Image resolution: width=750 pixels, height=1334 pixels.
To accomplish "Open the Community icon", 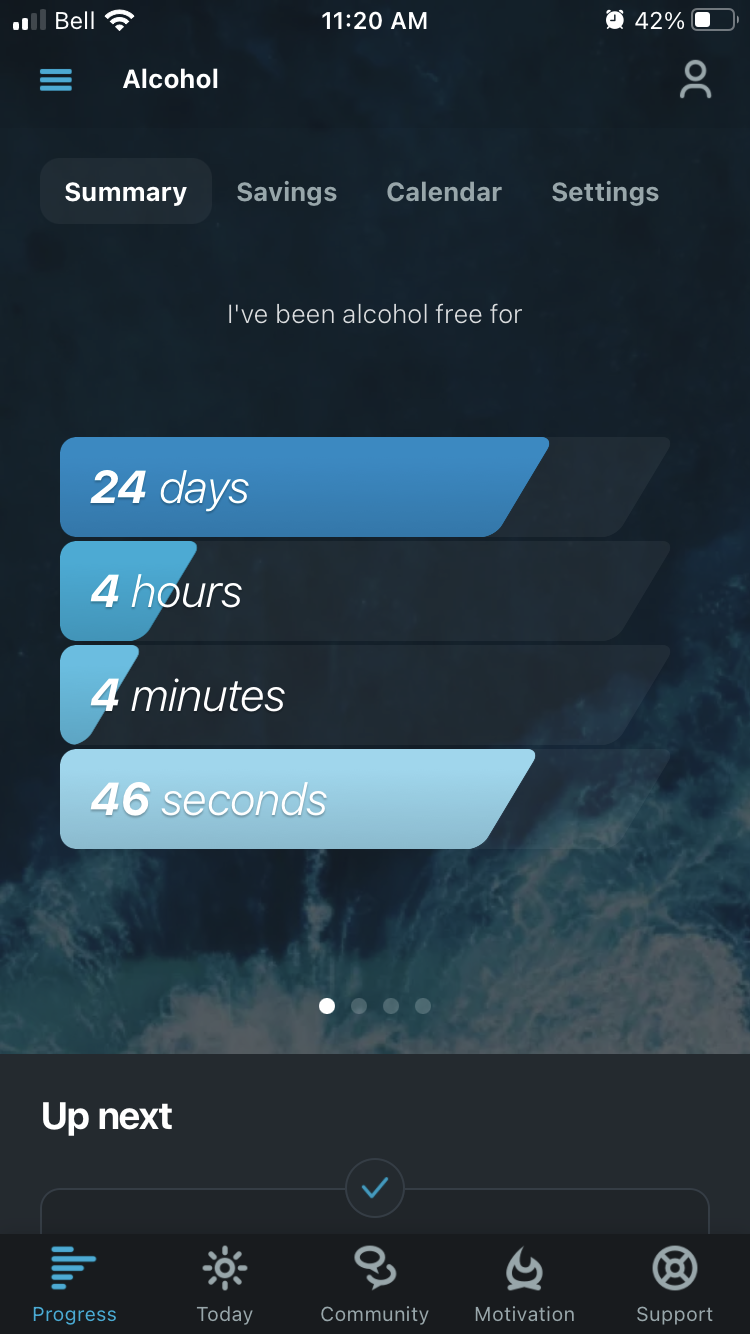I will 374,1268.
